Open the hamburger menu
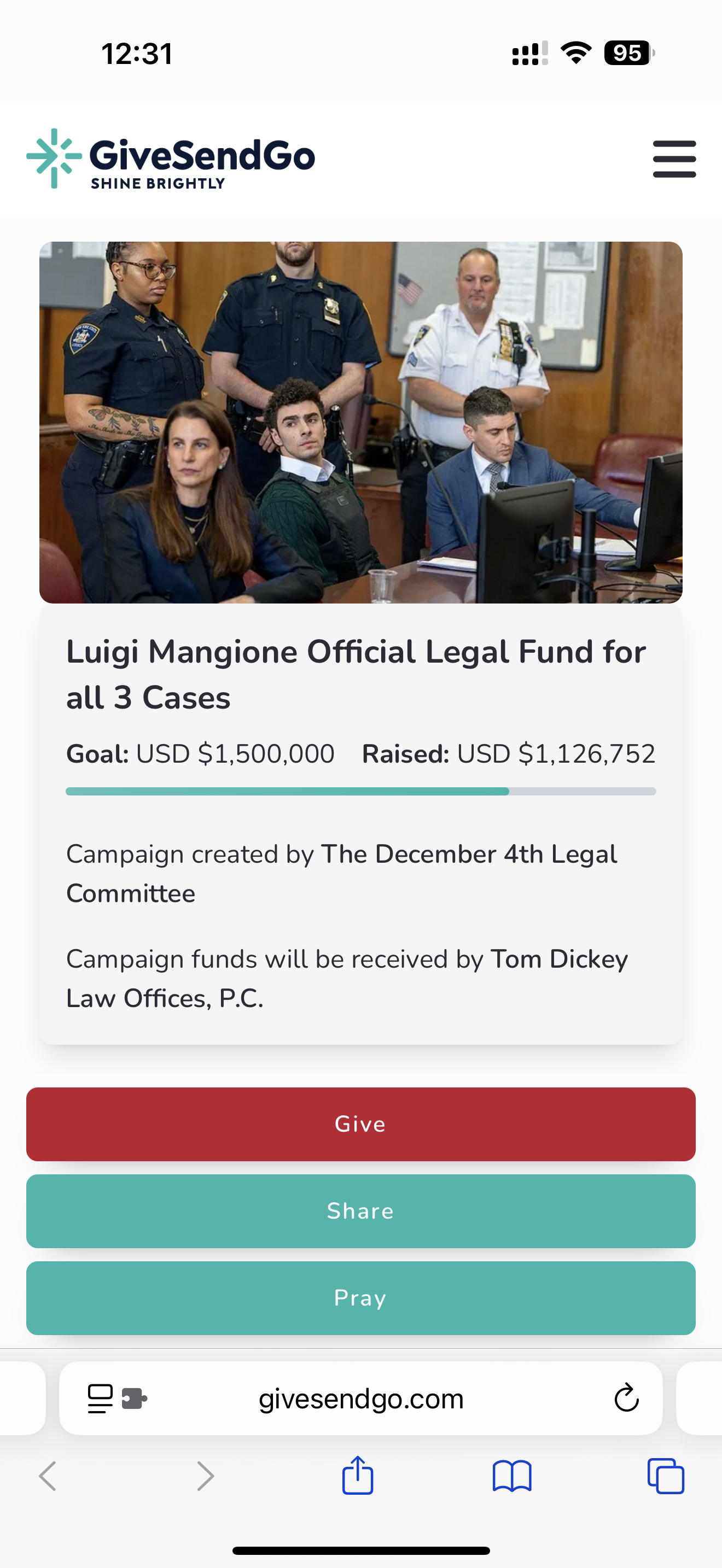Image resolution: width=722 pixels, height=1568 pixels. (674, 159)
